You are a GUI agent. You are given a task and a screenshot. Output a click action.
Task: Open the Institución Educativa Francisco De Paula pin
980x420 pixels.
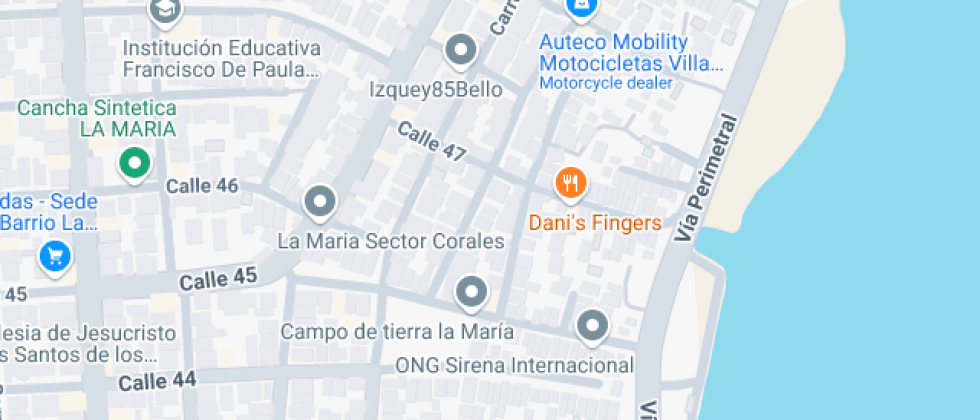(x=165, y=11)
